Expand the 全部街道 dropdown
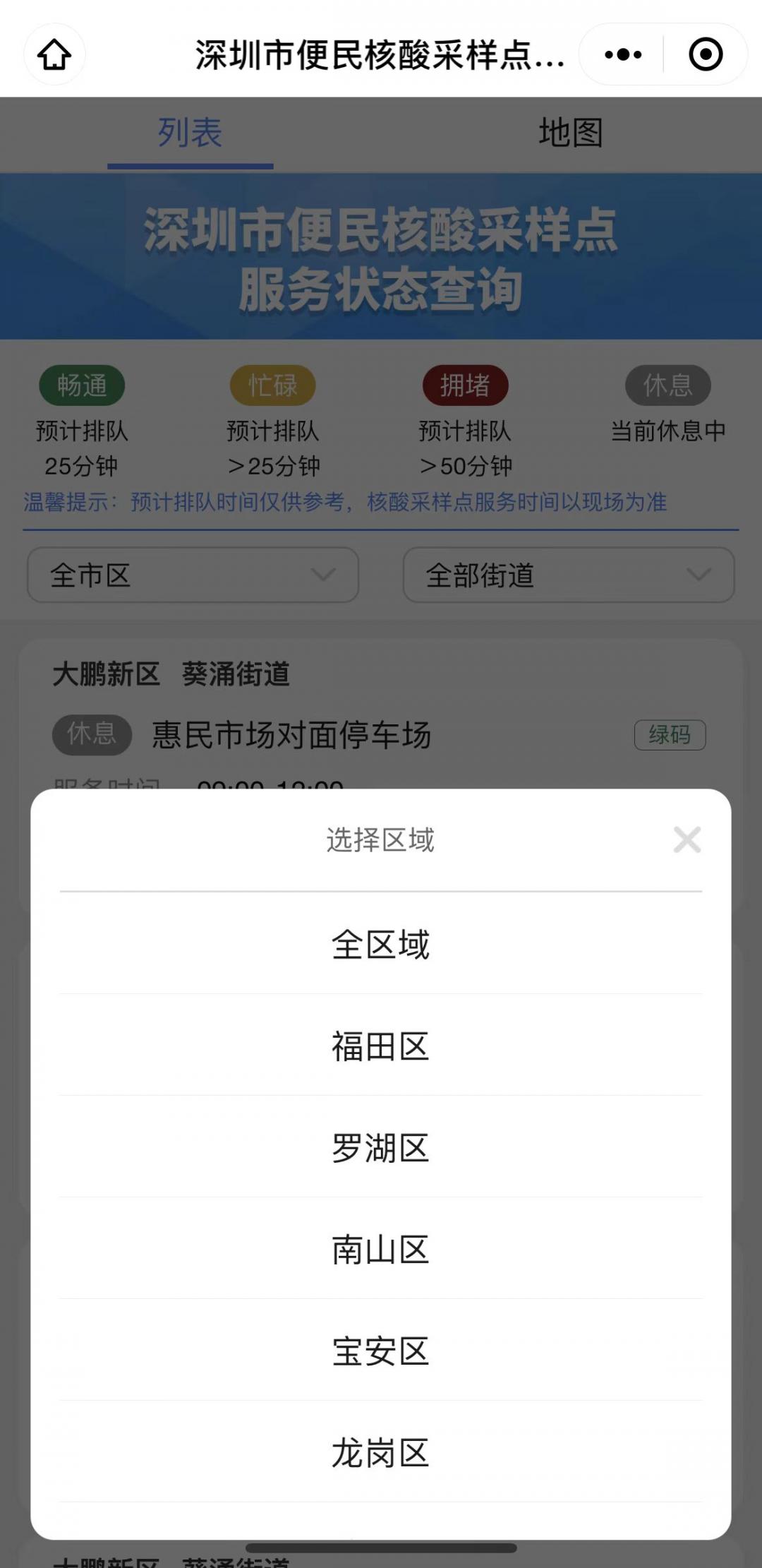Screen dimensions: 762x1568 click(569, 575)
